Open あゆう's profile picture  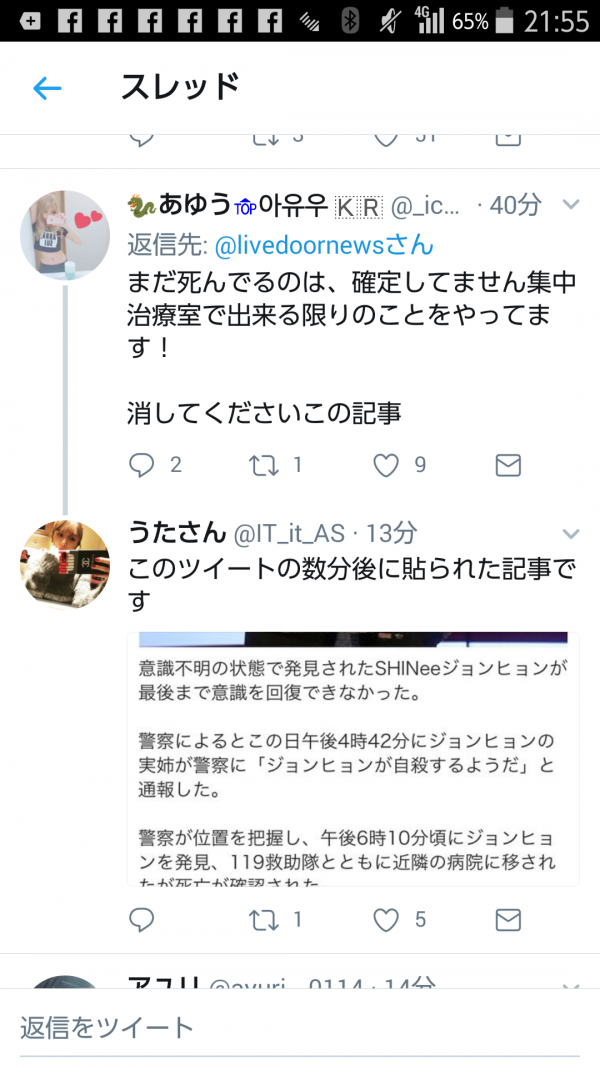click(x=65, y=236)
